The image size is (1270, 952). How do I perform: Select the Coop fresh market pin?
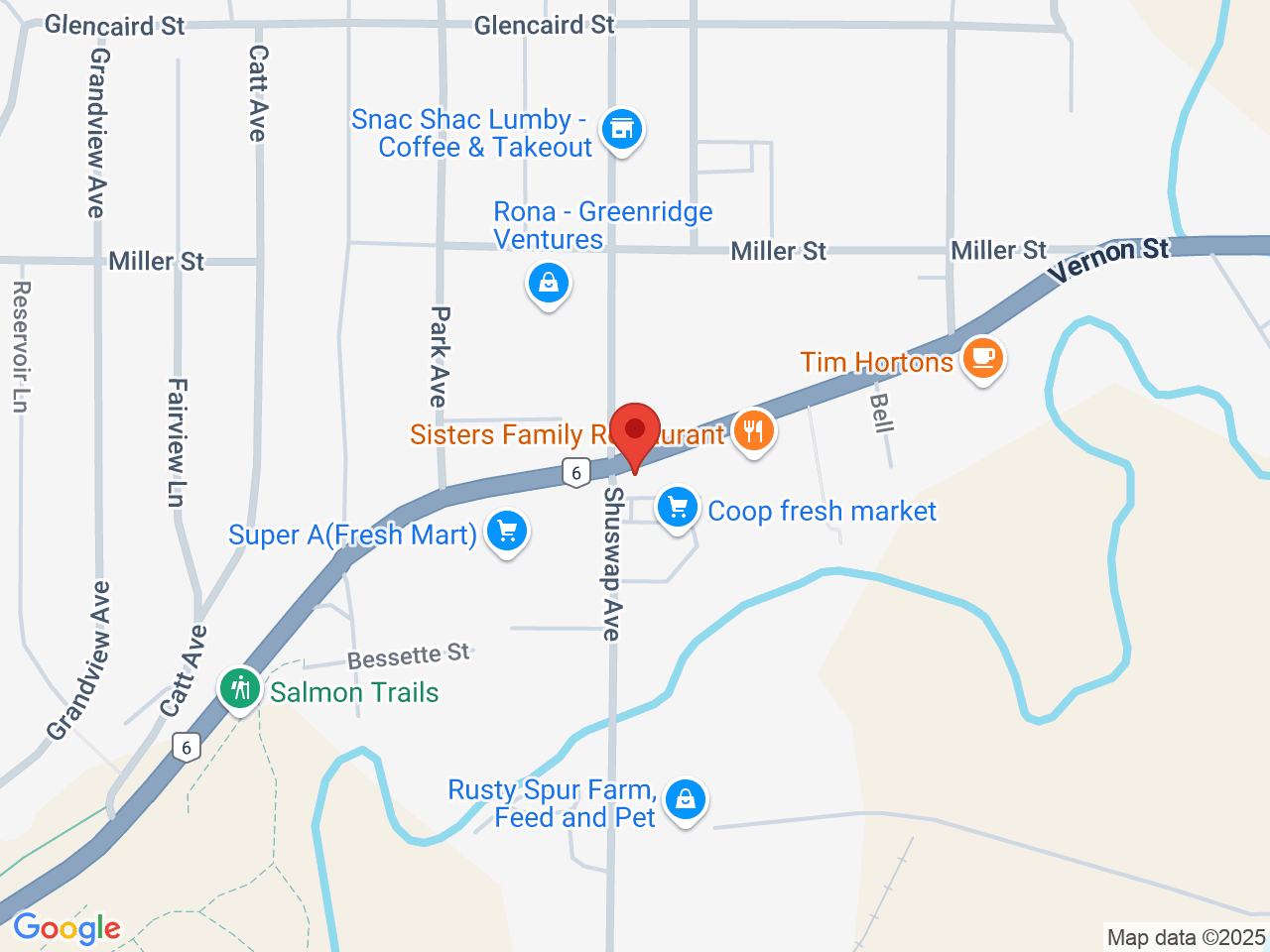(678, 508)
